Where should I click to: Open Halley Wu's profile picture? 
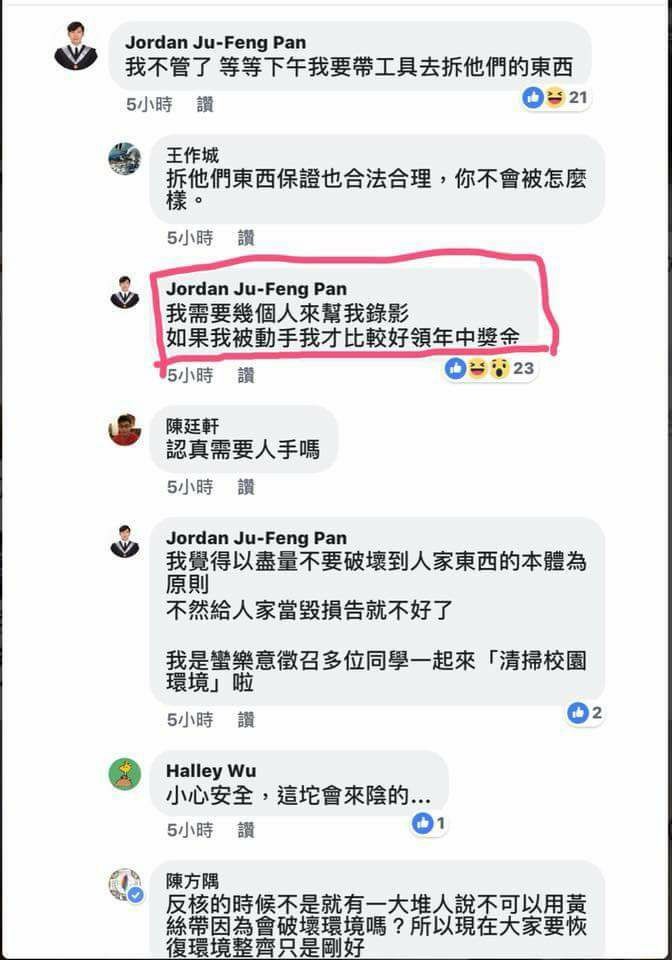[125, 774]
